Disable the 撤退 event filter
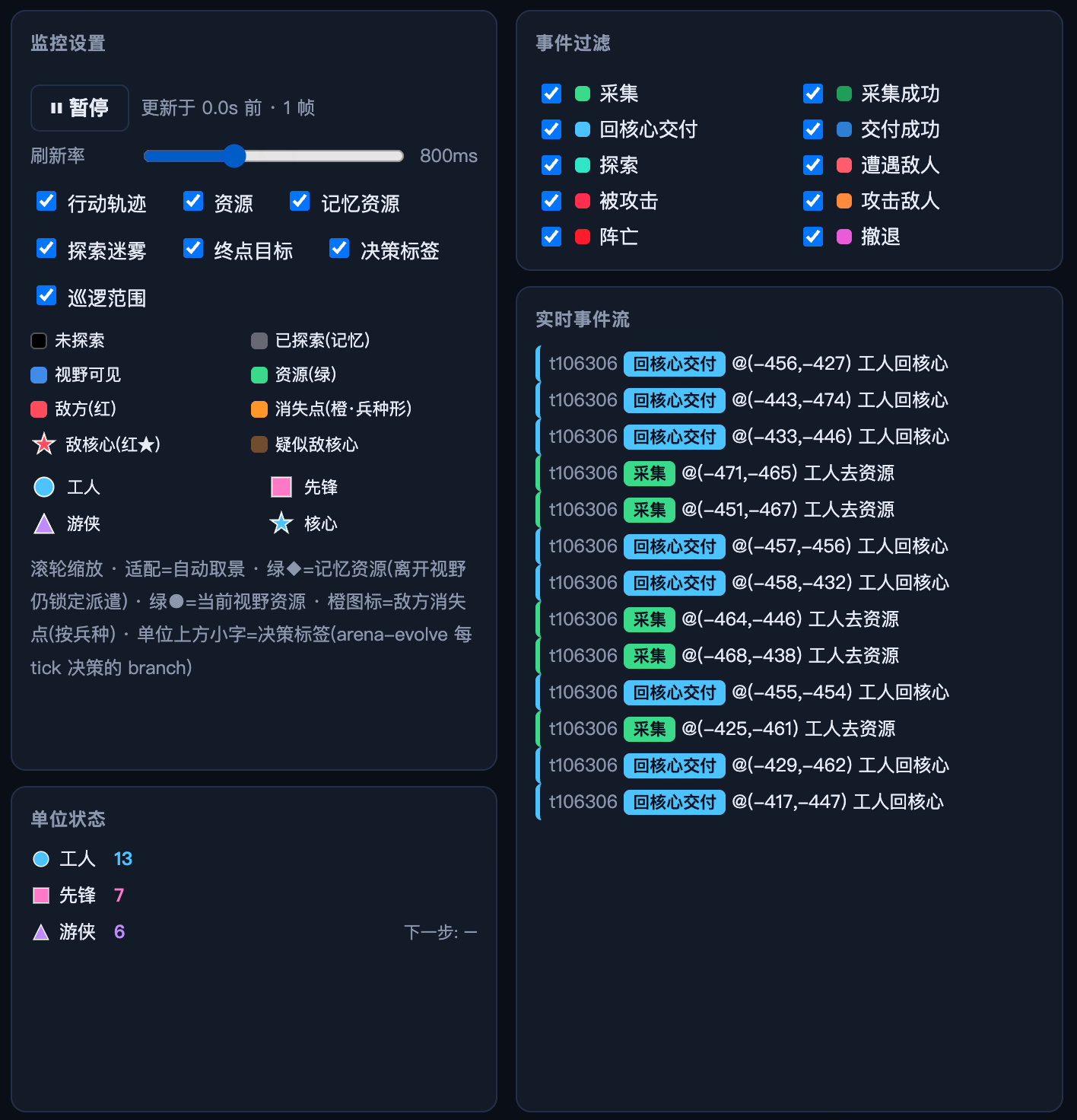1077x1120 pixels. (x=813, y=237)
